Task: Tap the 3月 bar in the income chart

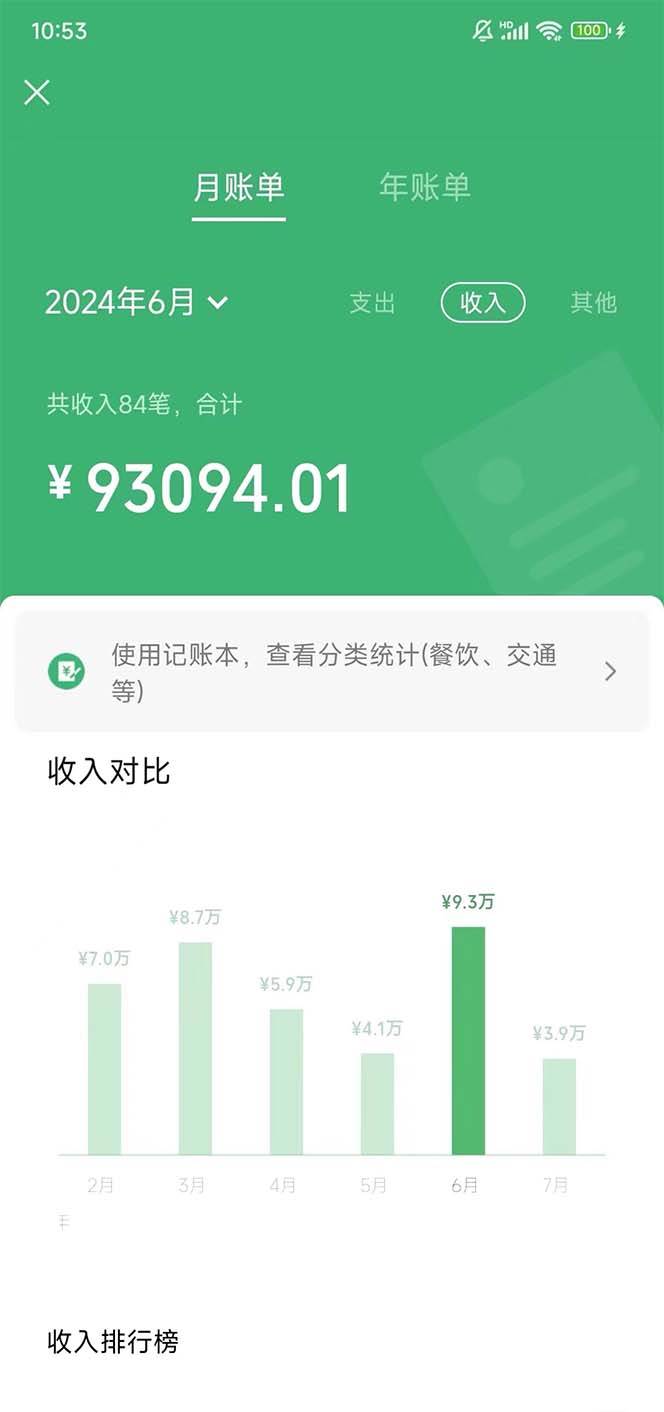Action: click(x=195, y=1048)
